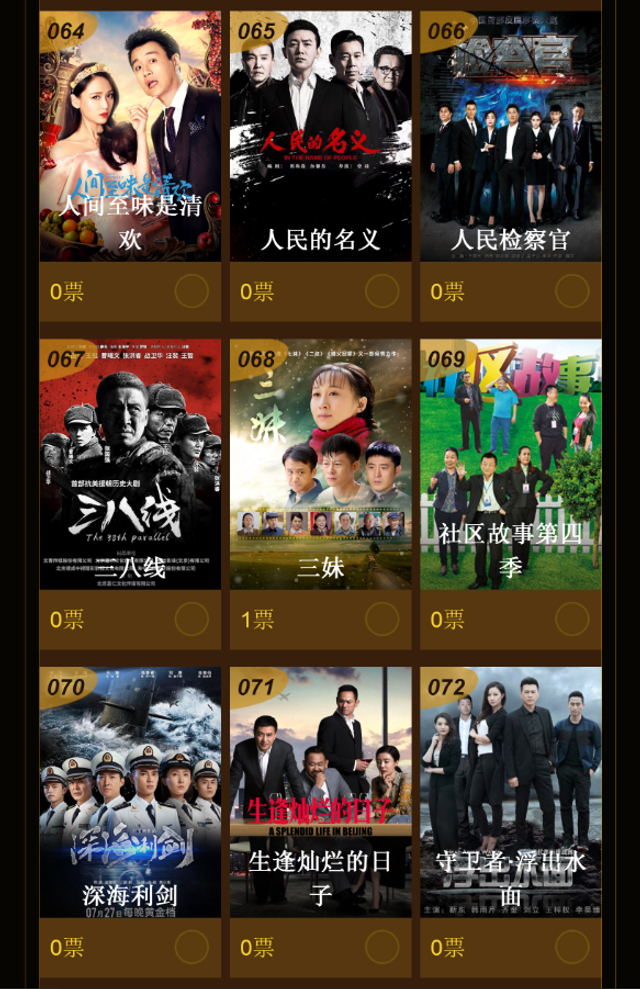Screen dimensions: 640x989
Task: Select the vote circle for 人民检察官
Action: point(573,291)
